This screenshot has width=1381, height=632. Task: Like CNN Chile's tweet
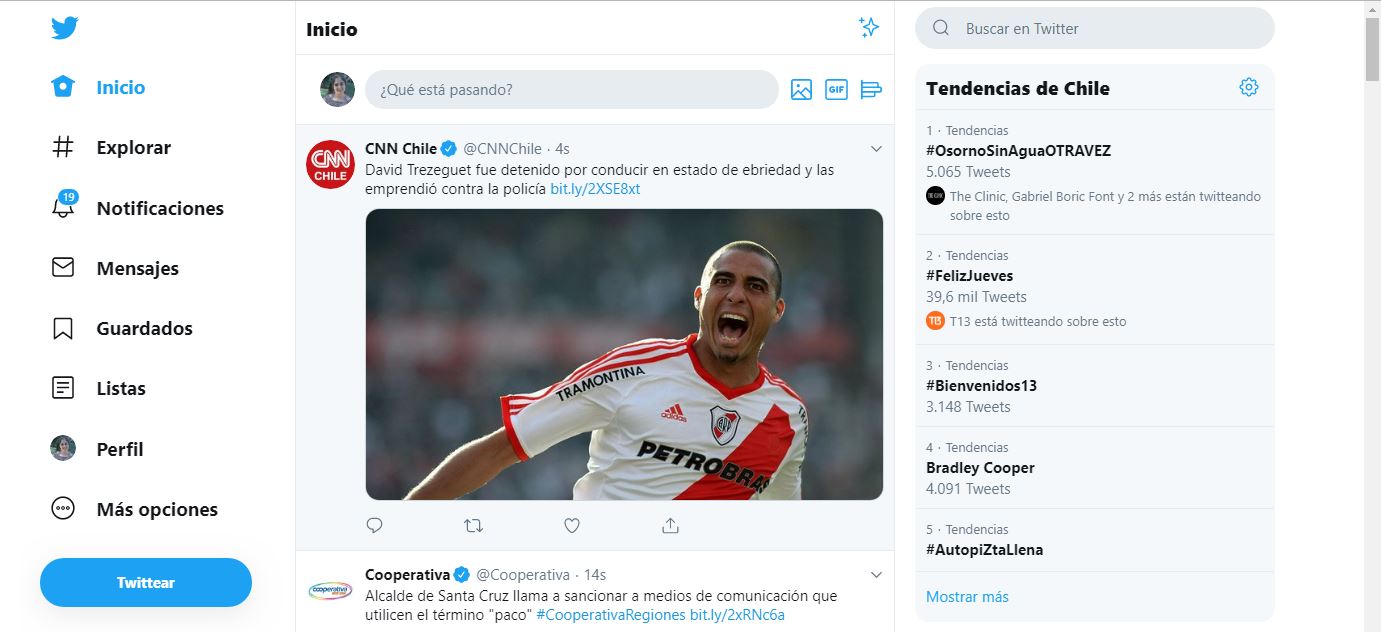[x=572, y=525]
